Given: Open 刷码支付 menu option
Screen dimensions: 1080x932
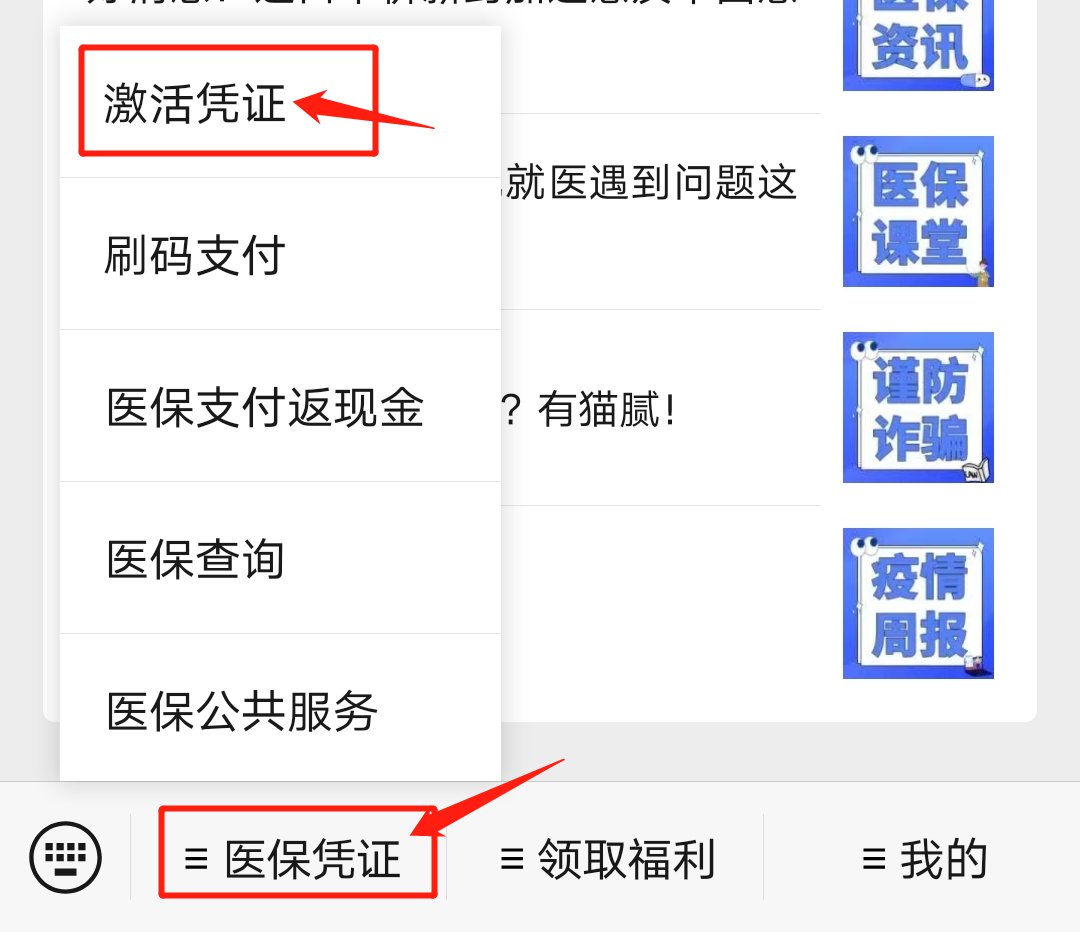Looking at the screenshot, I should 195,256.
